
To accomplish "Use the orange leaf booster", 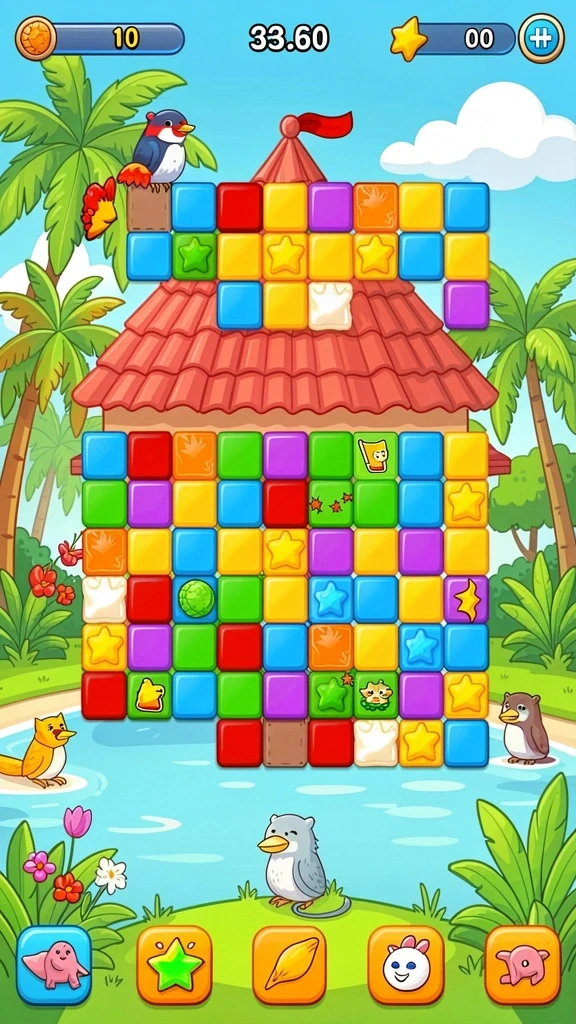I will (x=289, y=965).
